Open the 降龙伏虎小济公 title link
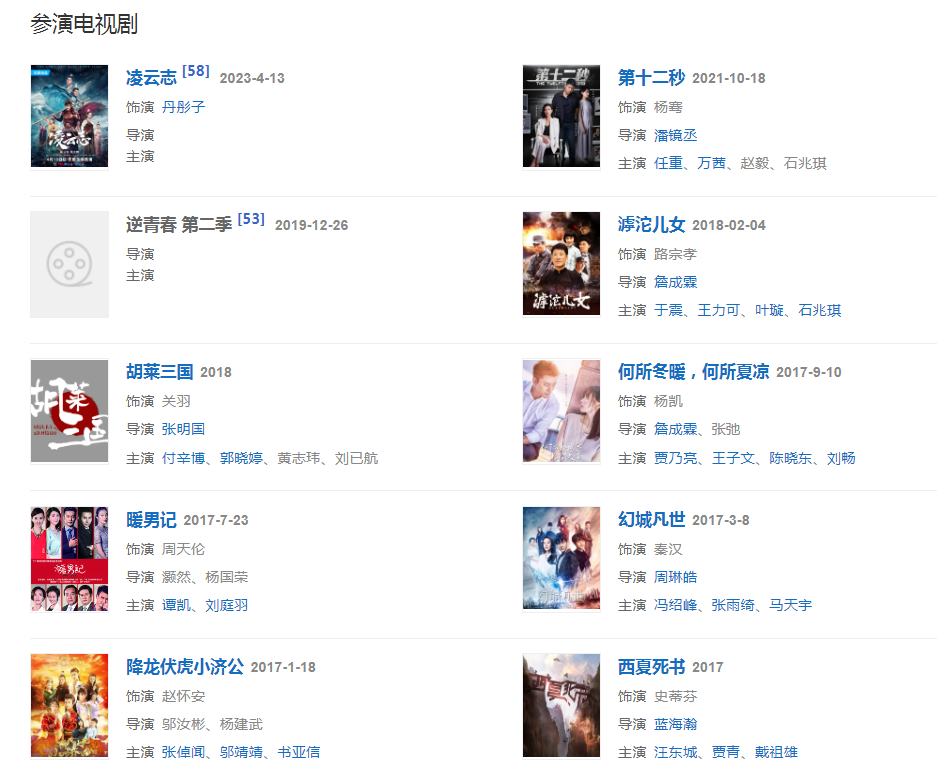Image resolution: width=937 pixels, height=778 pixels. click(184, 667)
